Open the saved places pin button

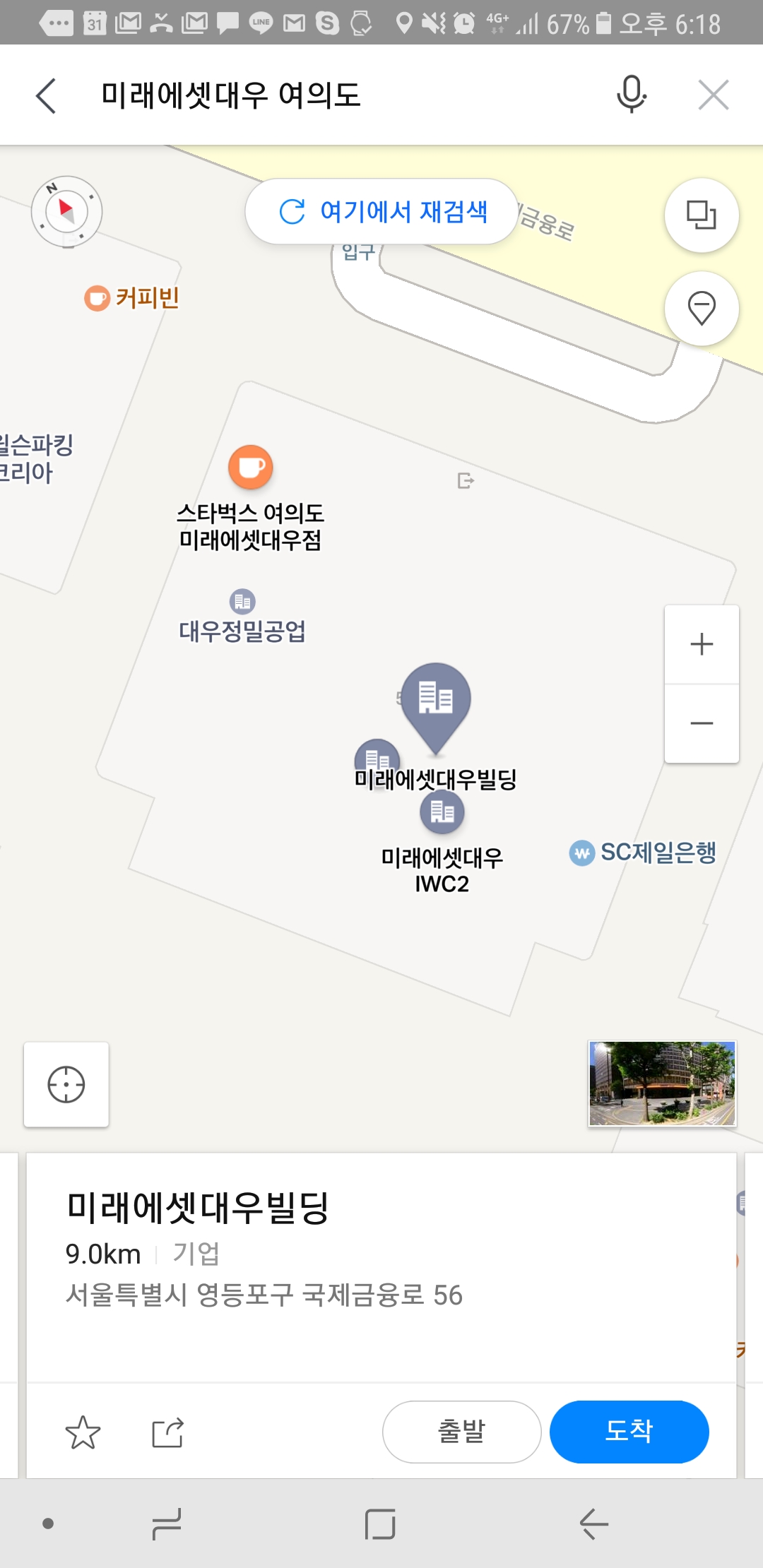pos(701,309)
